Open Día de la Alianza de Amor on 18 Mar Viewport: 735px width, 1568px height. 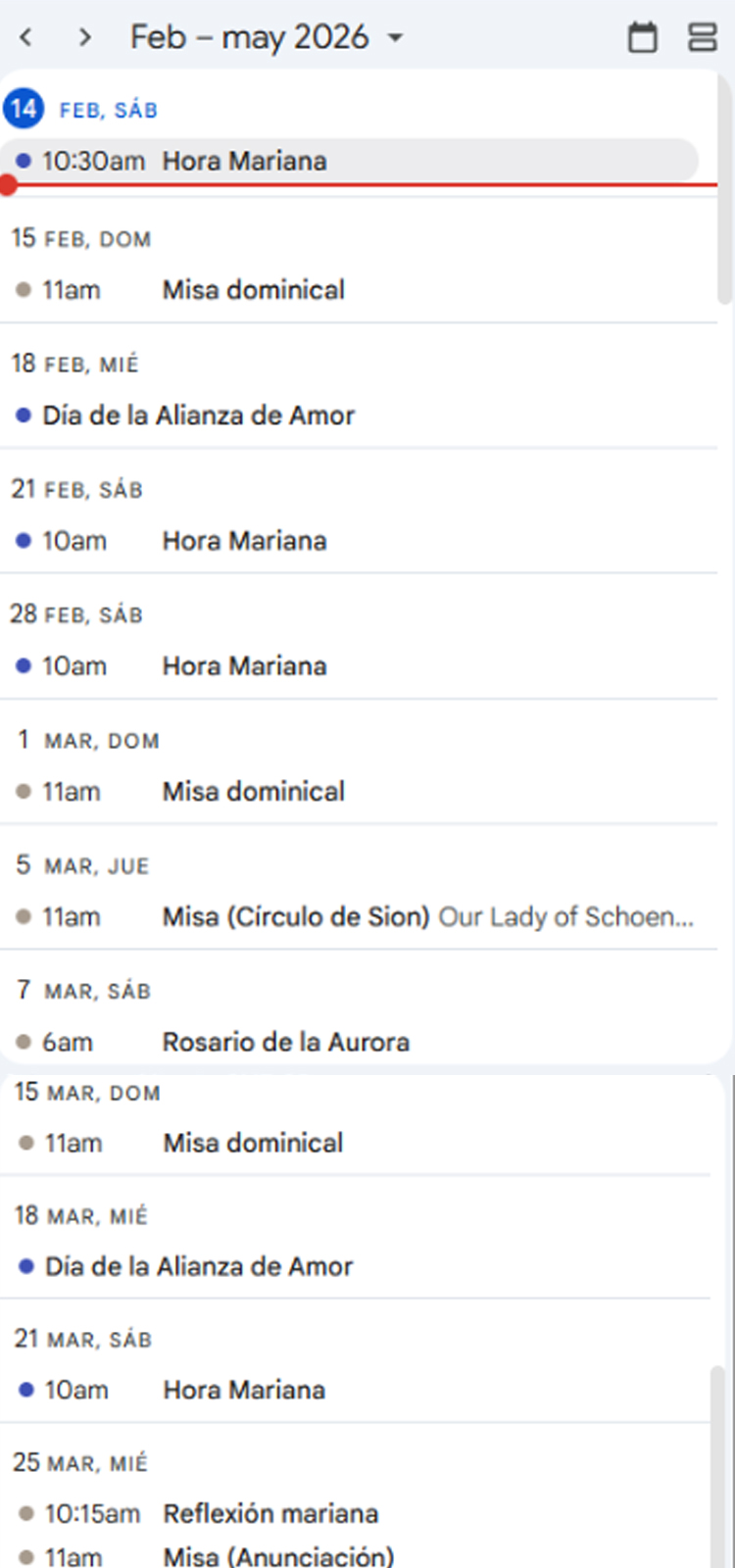(197, 1265)
